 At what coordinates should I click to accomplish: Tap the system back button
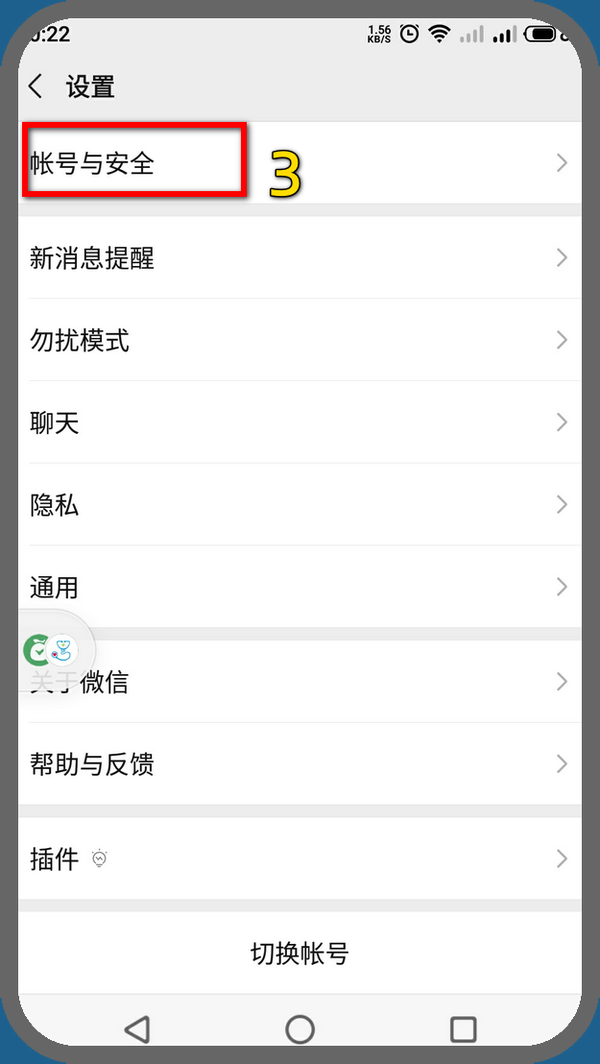pos(137,1029)
